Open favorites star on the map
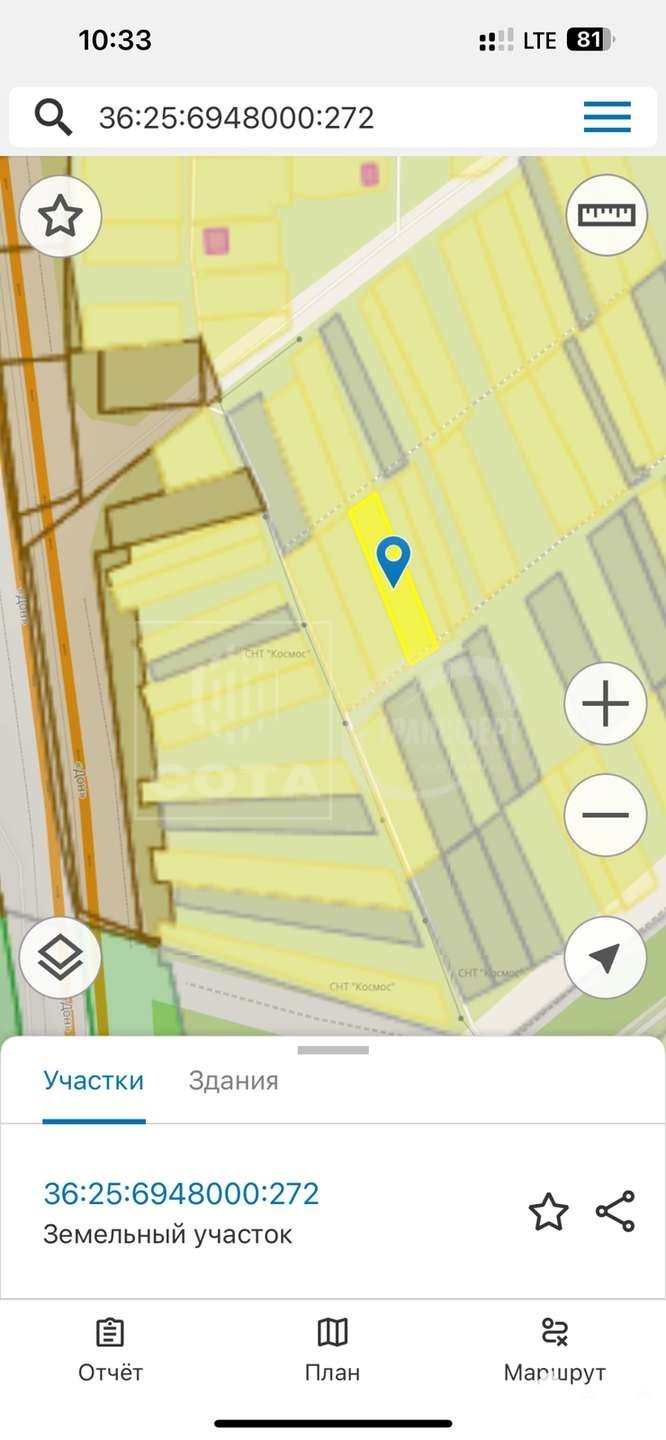The width and height of the screenshot is (666, 1440). pos(60,216)
